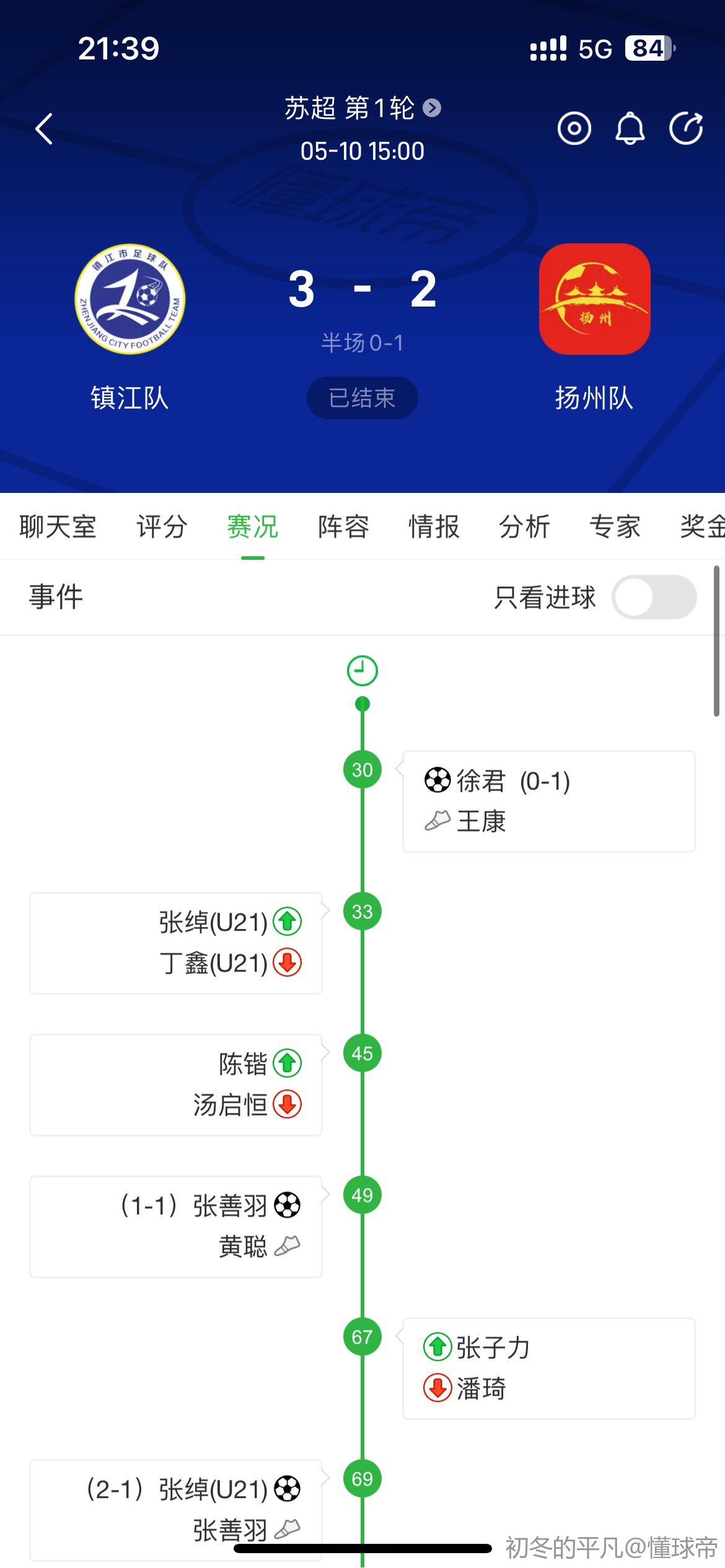Switch to the 专家 tab
This screenshot has width=725, height=1568.
pyautogui.click(x=615, y=527)
